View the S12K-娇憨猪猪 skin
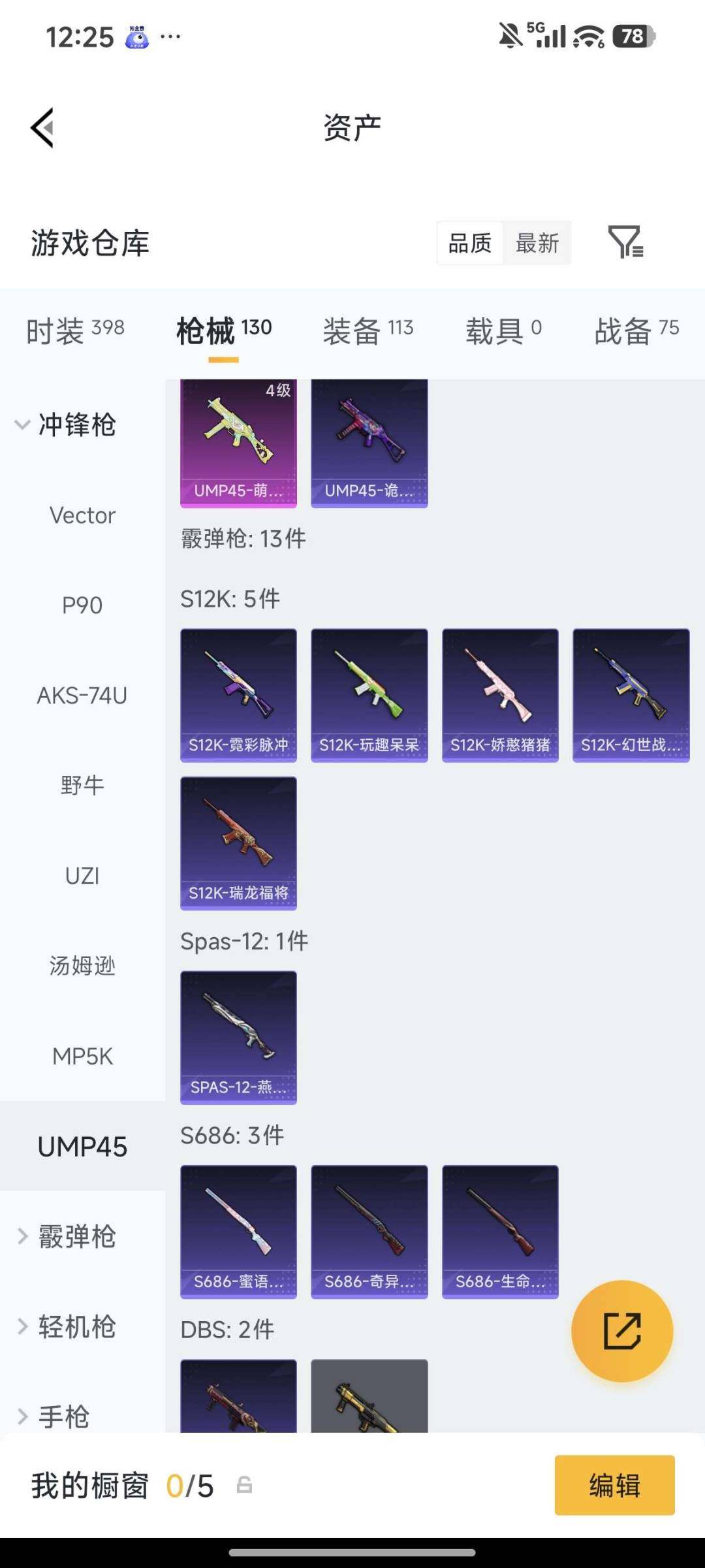705x1568 pixels. 500,695
